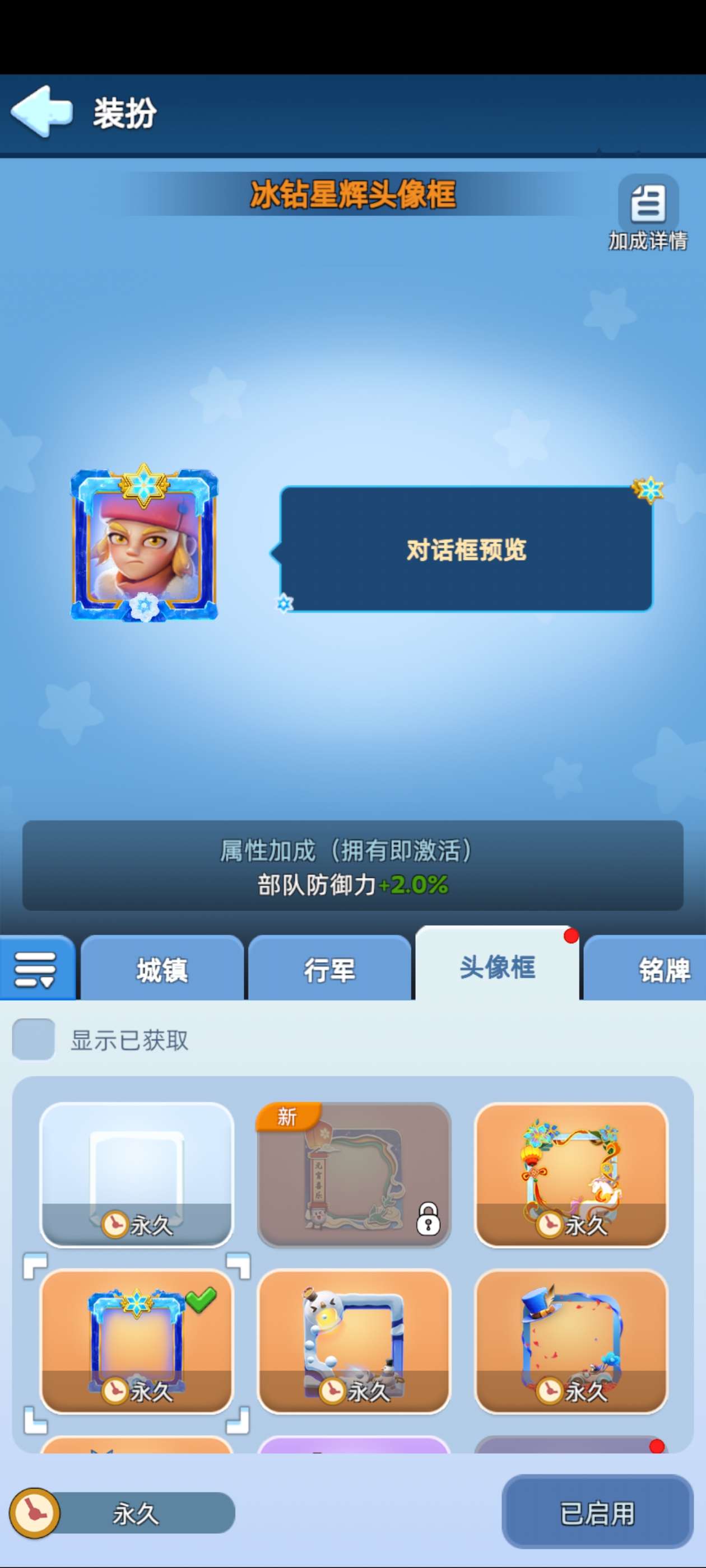Image resolution: width=706 pixels, height=1568 pixels.
Task: Pick the snowman avatar frame
Action: tap(354, 1341)
